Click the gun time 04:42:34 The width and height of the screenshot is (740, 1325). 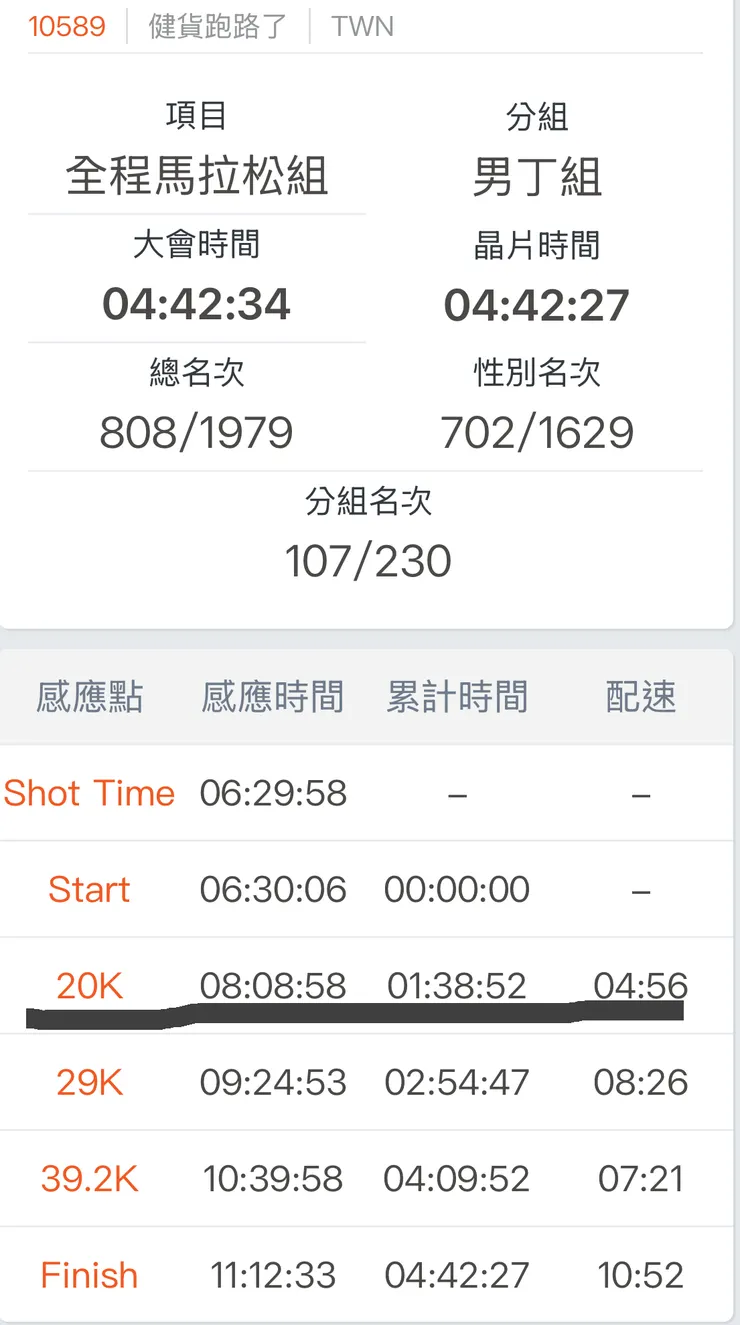(196, 303)
